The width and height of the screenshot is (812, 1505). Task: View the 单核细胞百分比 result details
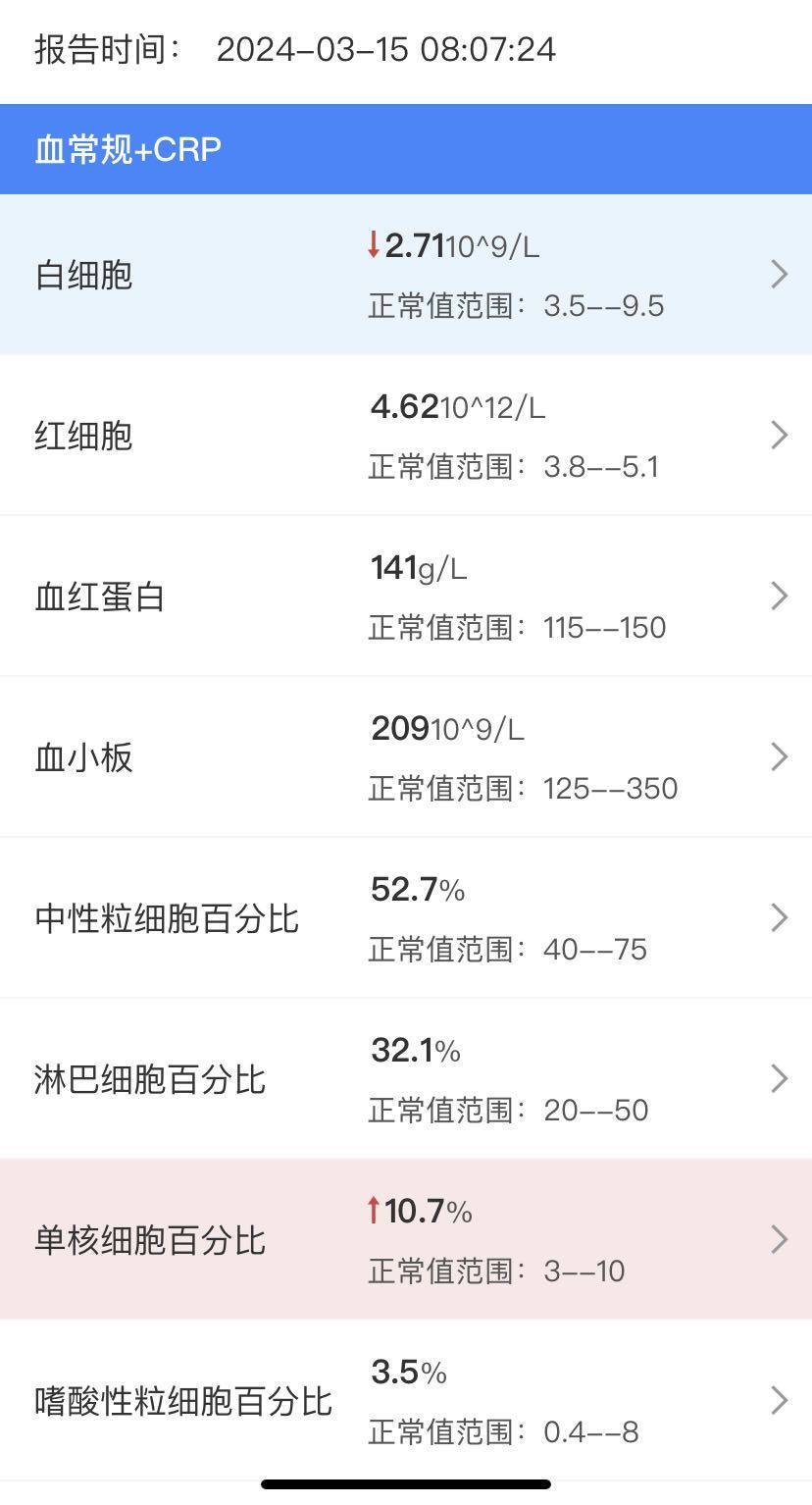click(x=406, y=1240)
